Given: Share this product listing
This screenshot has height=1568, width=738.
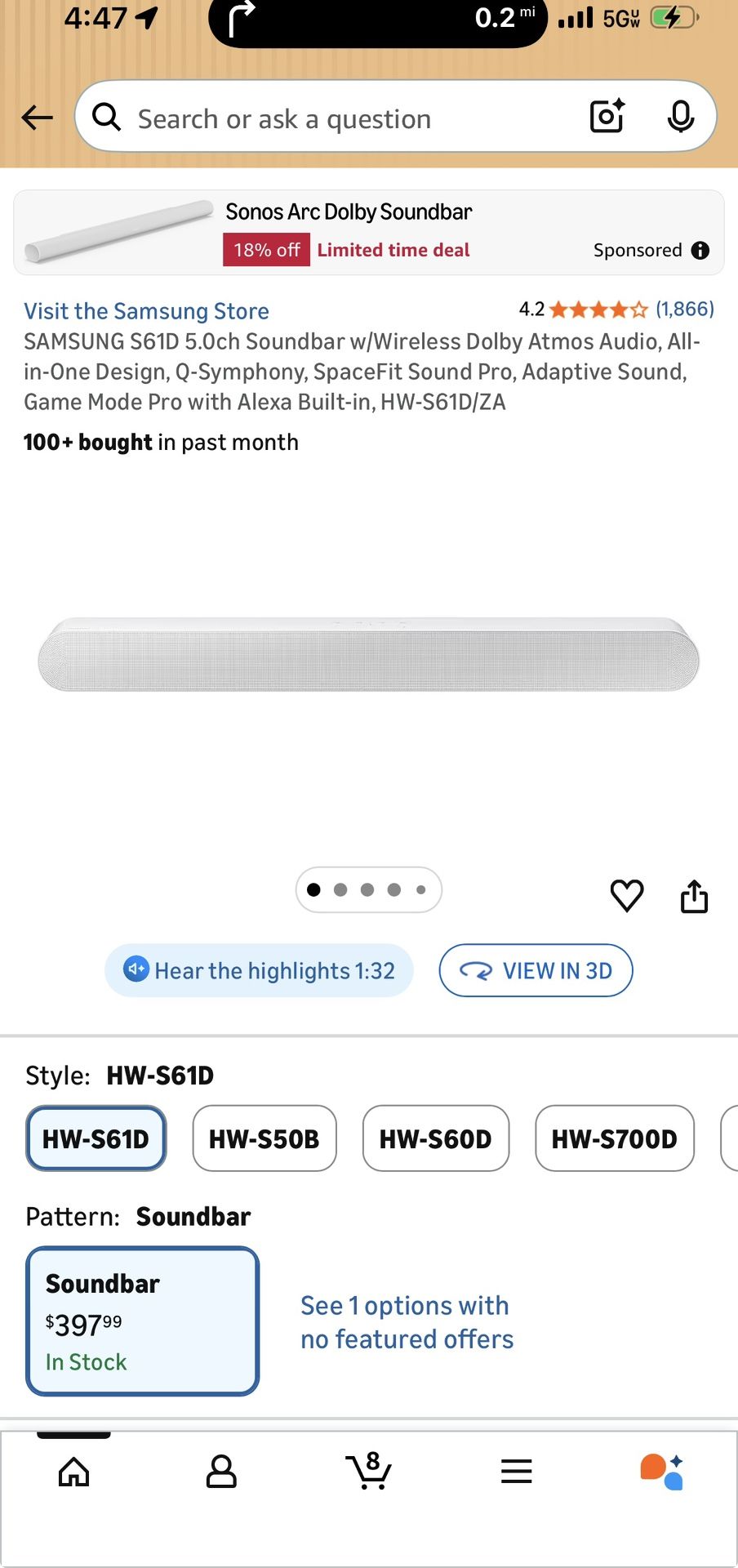Looking at the screenshot, I should click(x=694, y=896).
